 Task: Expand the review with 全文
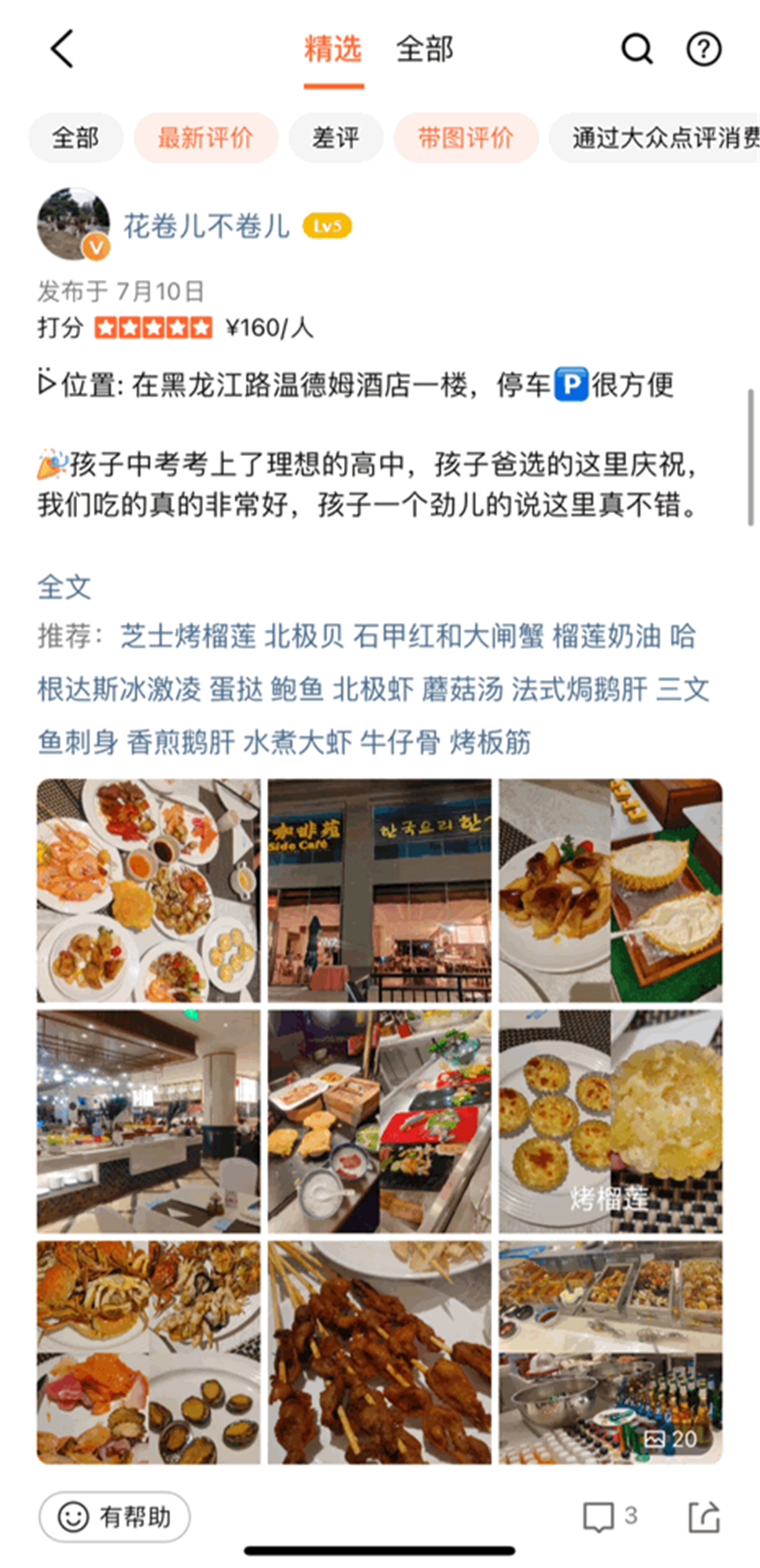(64, 587)
